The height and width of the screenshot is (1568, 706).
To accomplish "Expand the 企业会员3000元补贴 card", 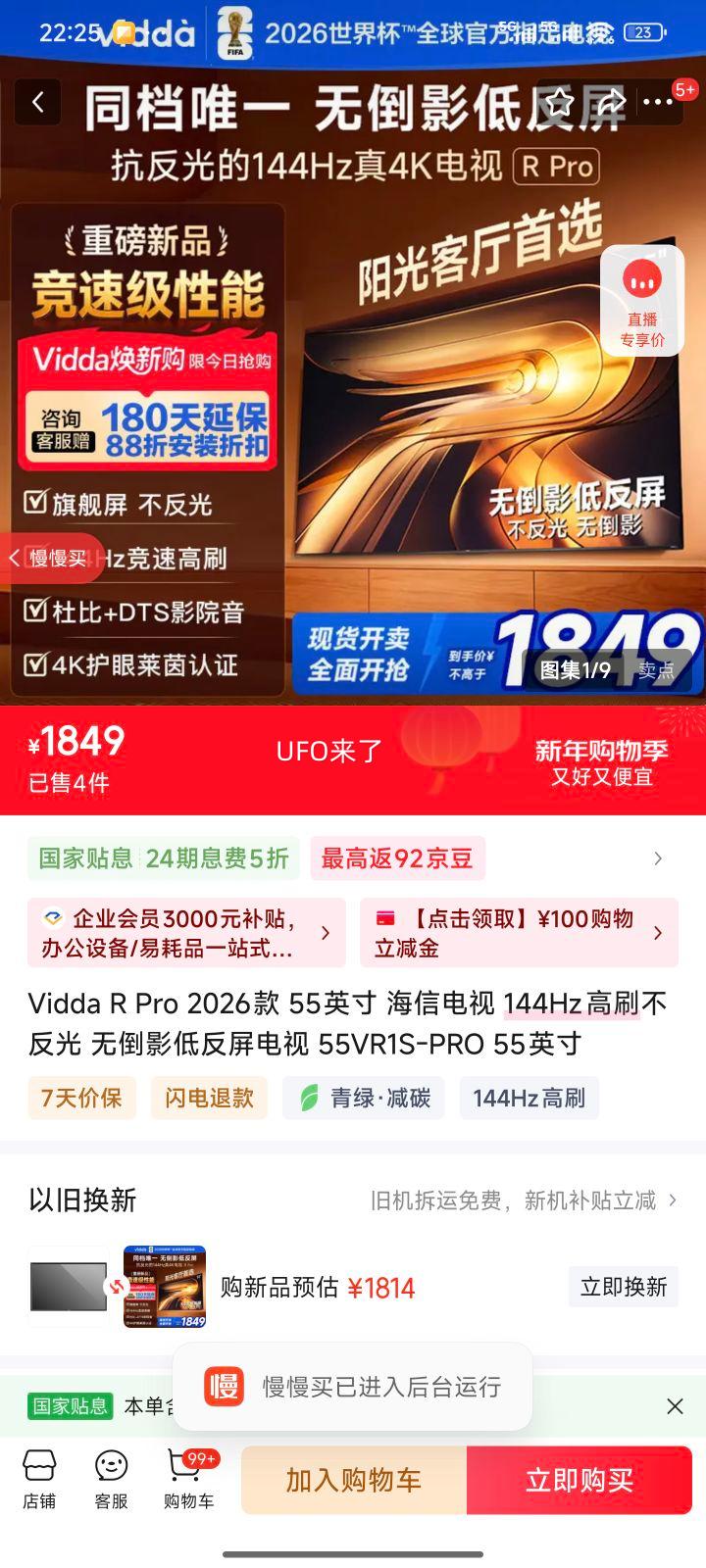I will [x=180, y=932].
